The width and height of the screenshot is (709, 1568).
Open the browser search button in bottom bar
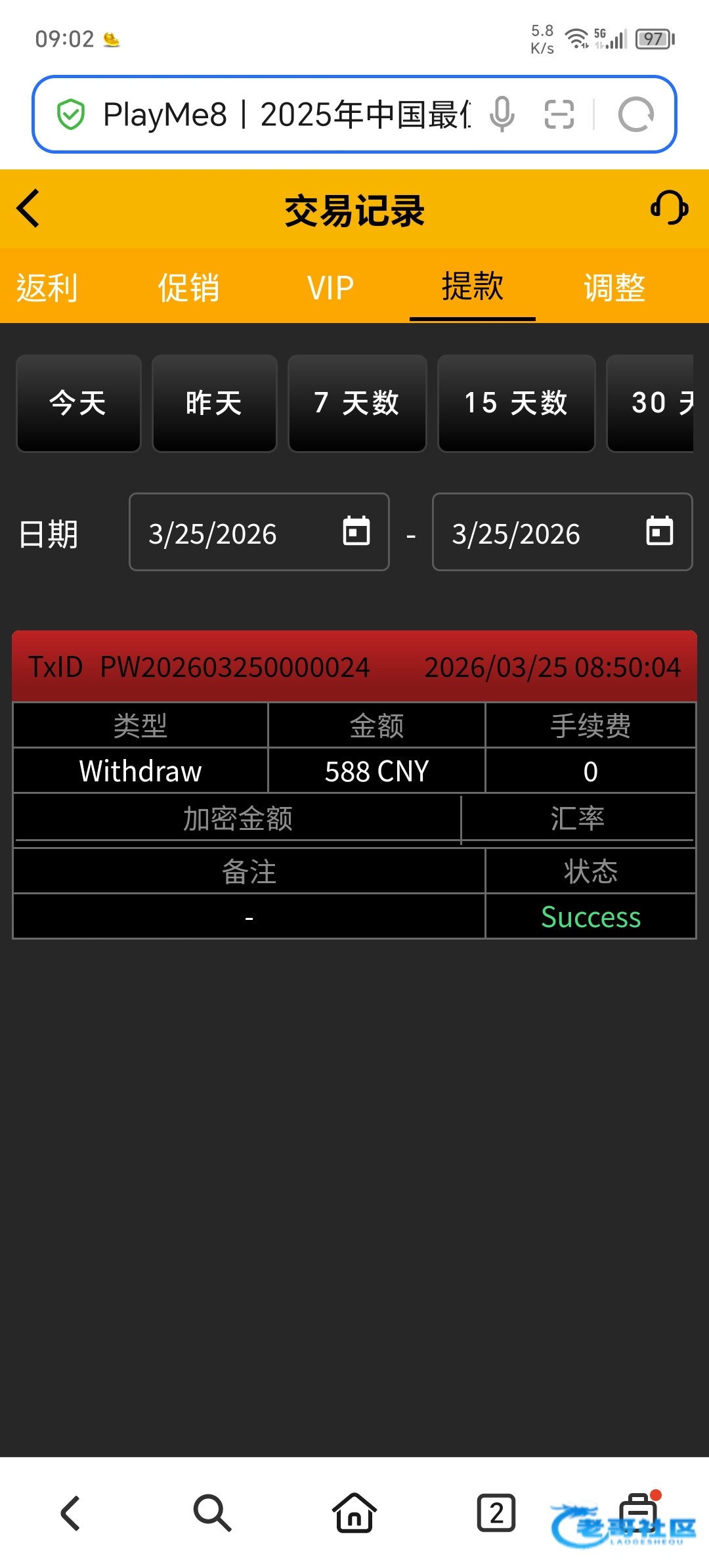[212, 1513]
